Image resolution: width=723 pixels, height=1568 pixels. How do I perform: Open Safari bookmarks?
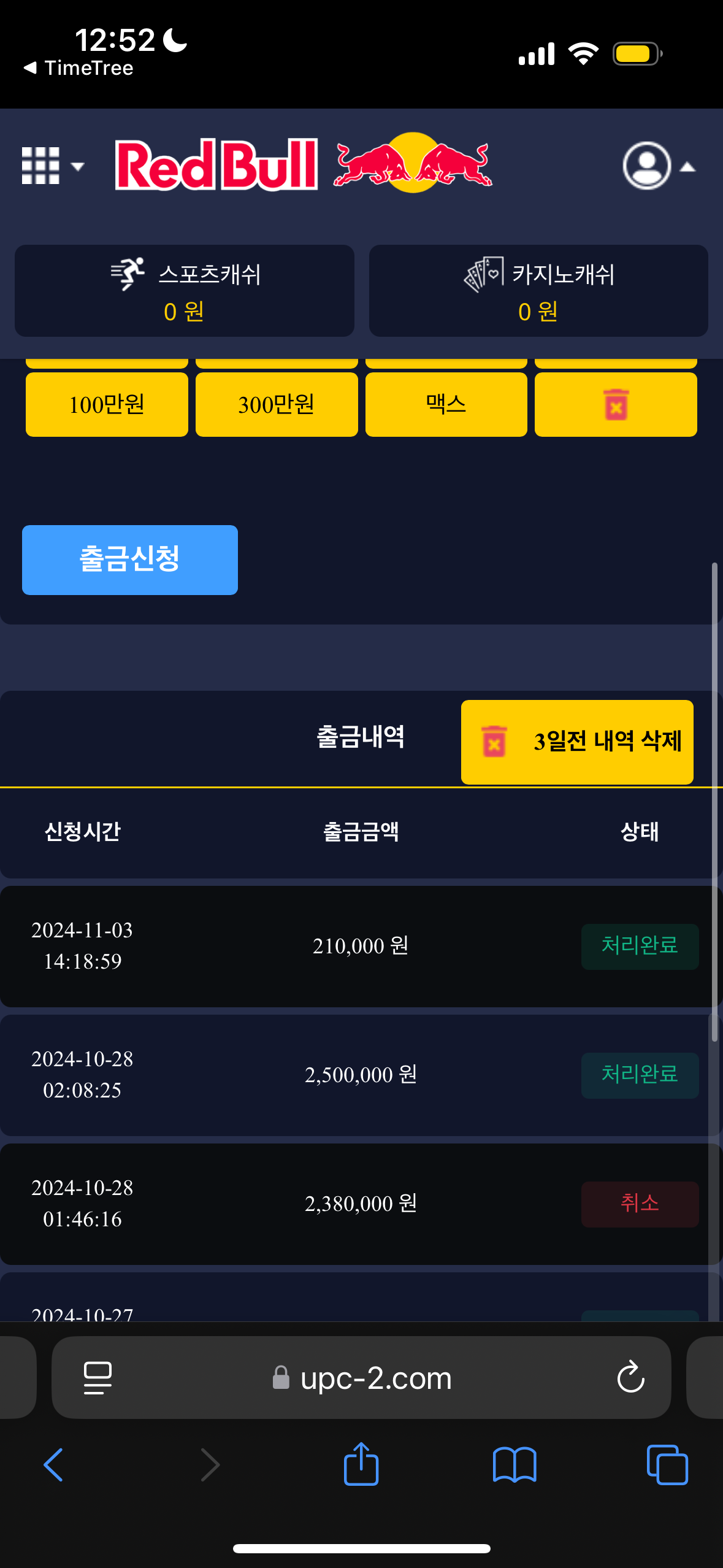[x=515, y=1465]
